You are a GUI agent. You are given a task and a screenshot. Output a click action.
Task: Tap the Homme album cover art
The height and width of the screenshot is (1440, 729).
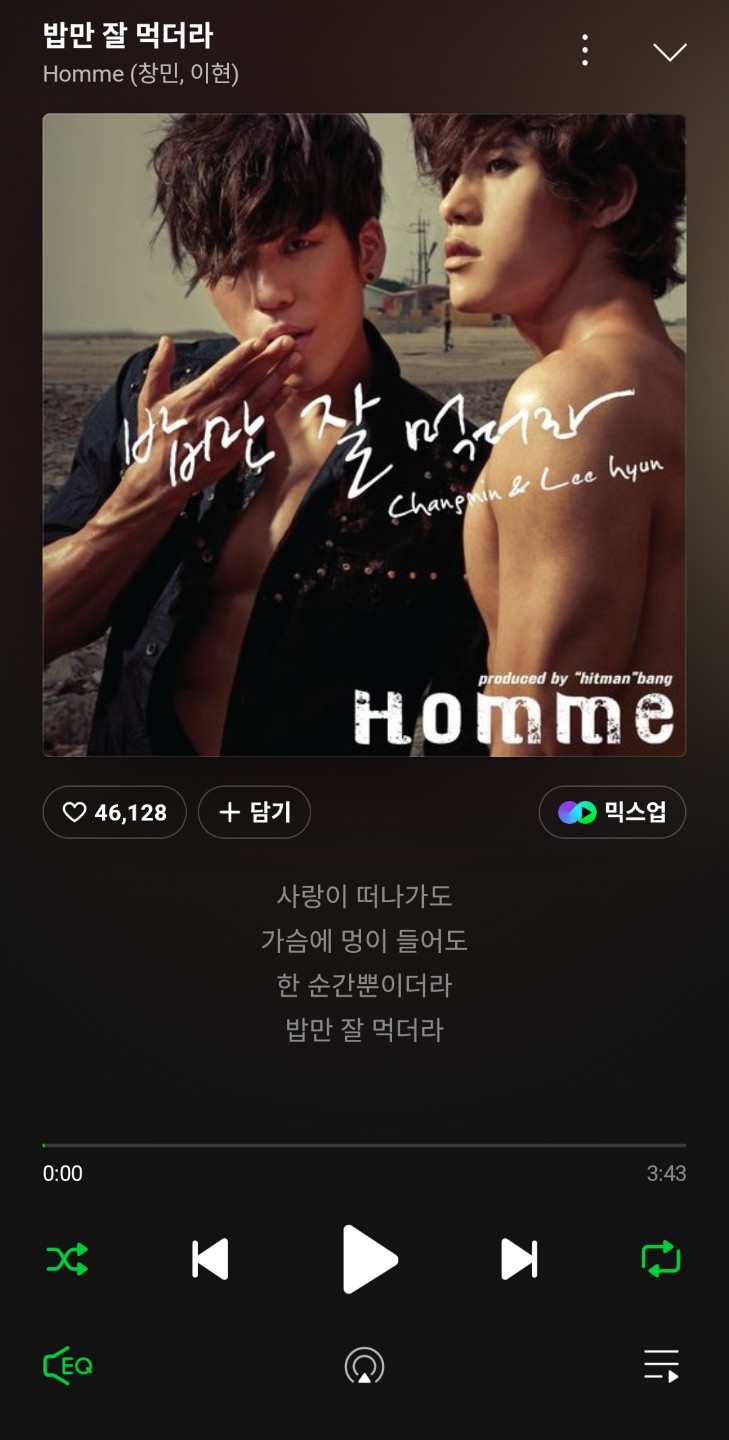[364, 435]
